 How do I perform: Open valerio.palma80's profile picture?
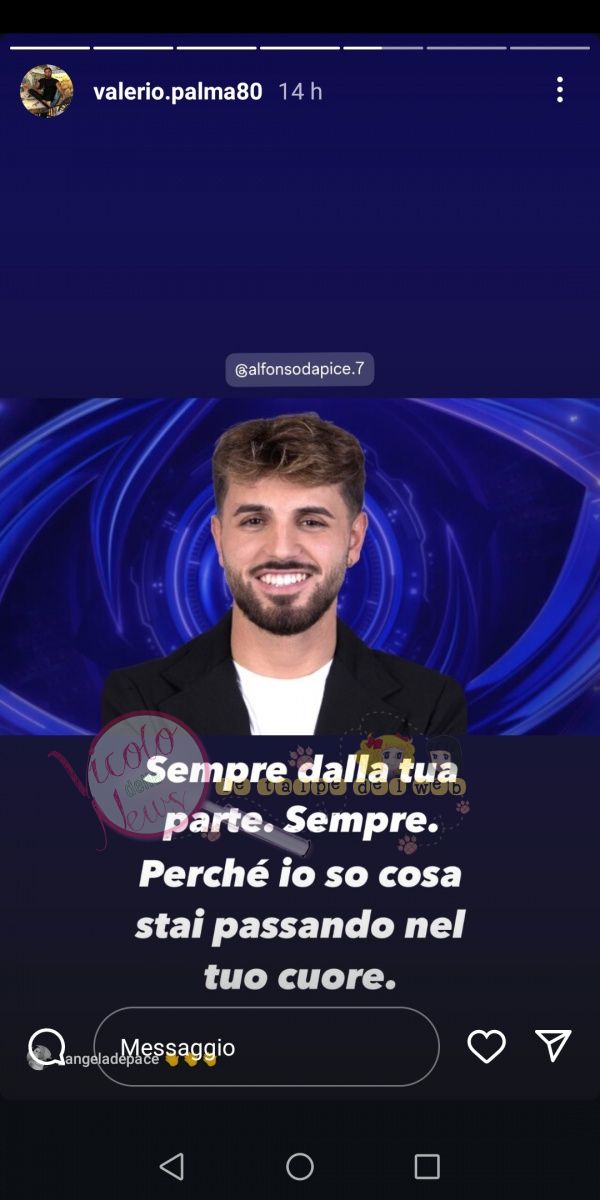(x=46, y=91)
